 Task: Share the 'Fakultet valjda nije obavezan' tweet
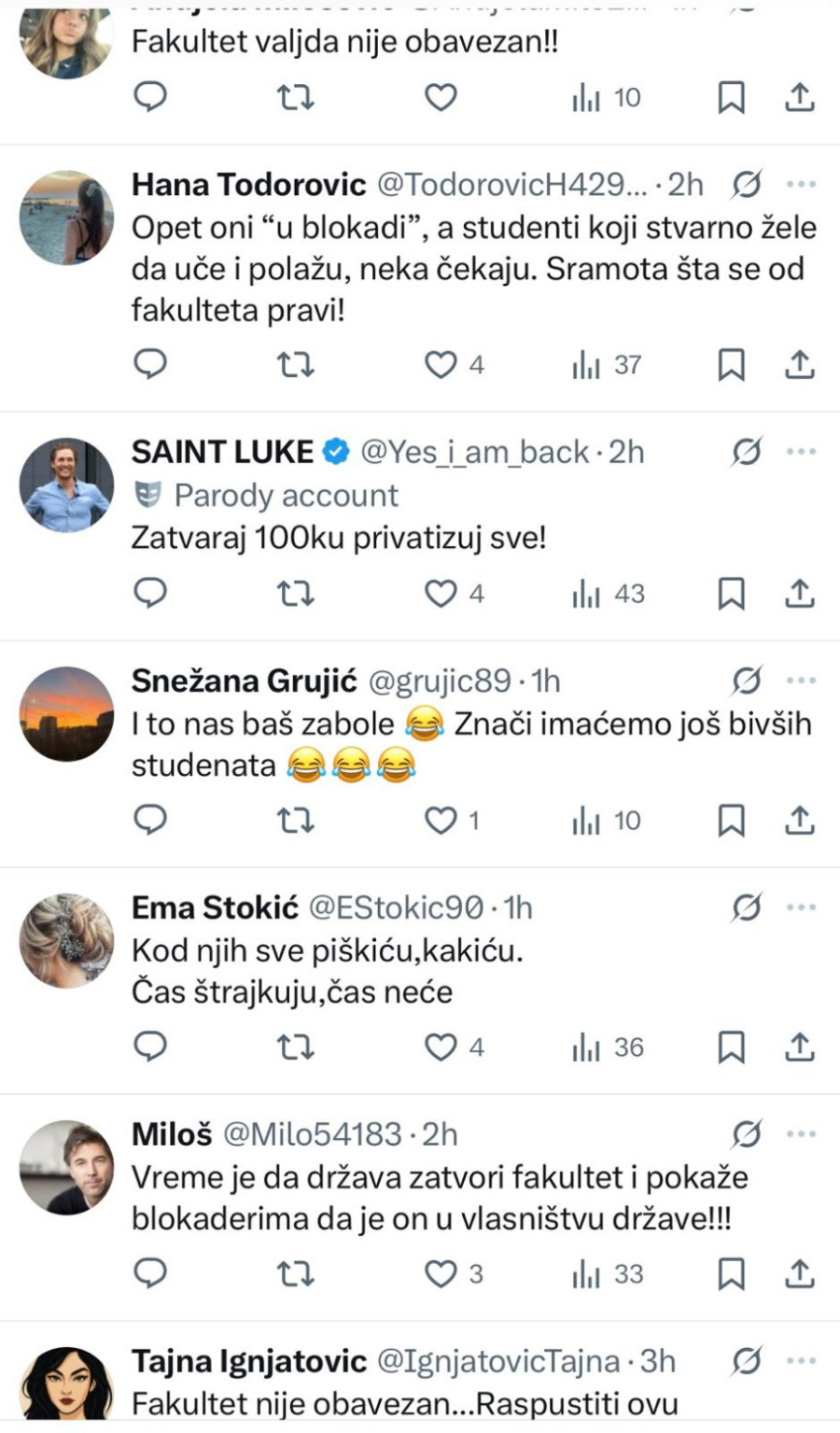[x=799, y=98]
